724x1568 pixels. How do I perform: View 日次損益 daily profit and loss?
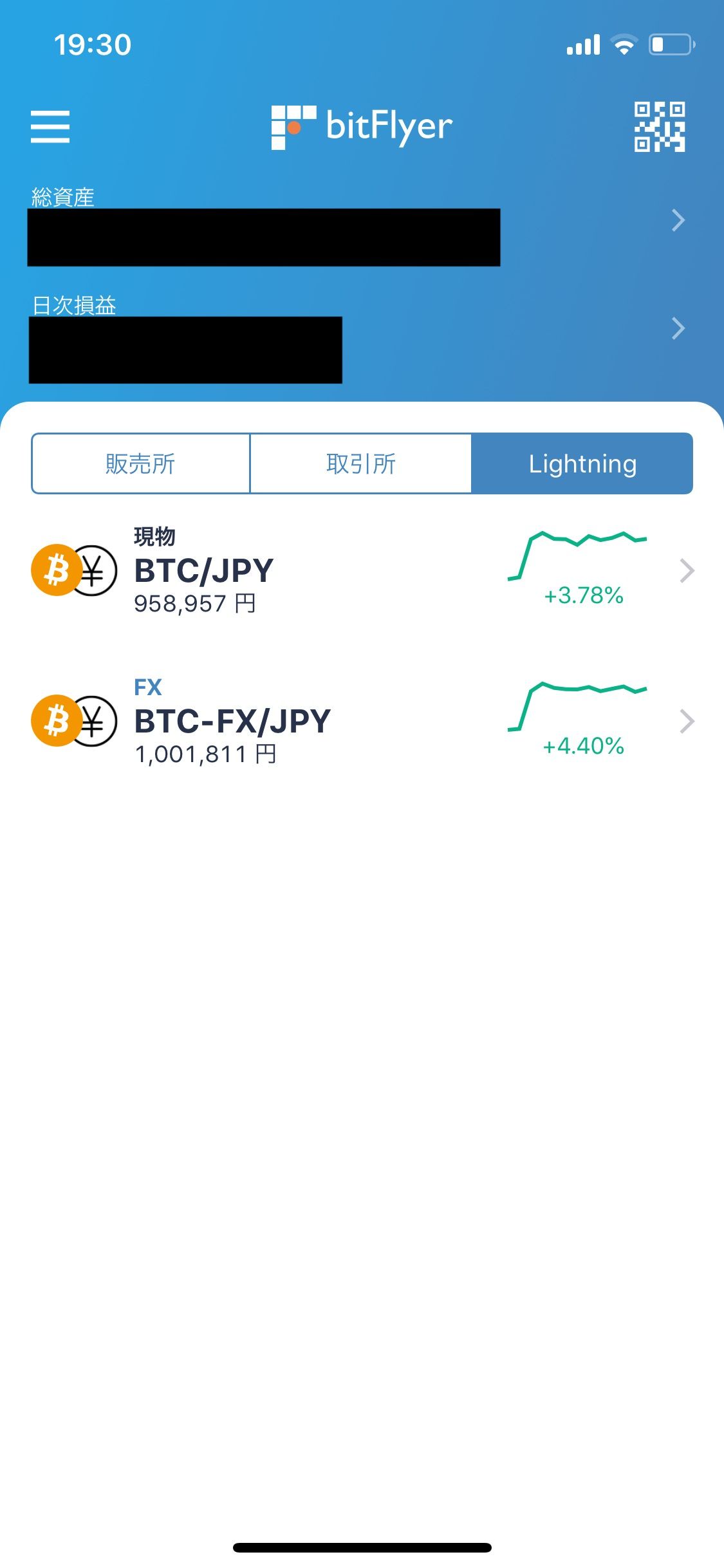678,328
